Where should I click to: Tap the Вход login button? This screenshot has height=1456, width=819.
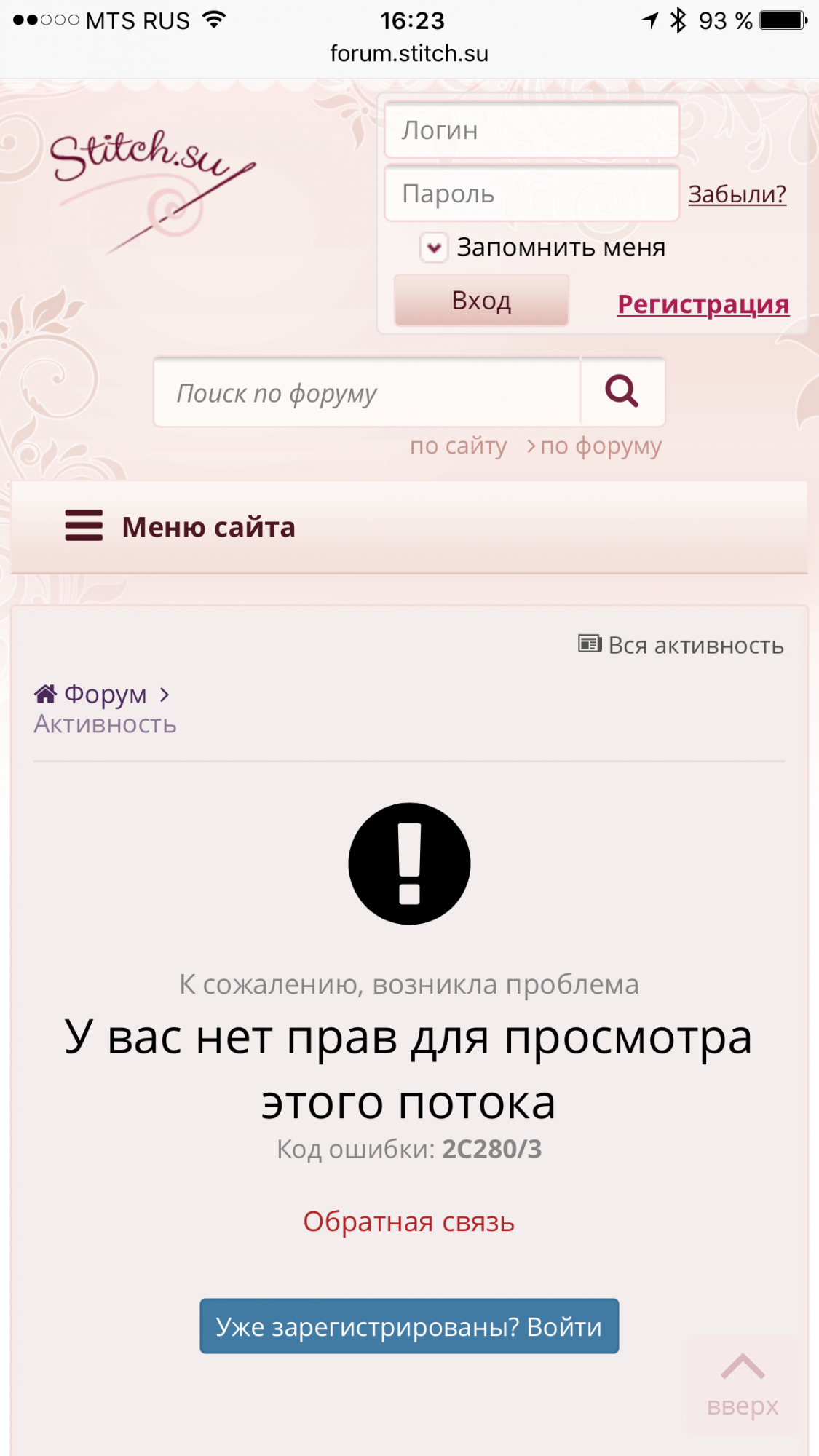click(481, 301)
